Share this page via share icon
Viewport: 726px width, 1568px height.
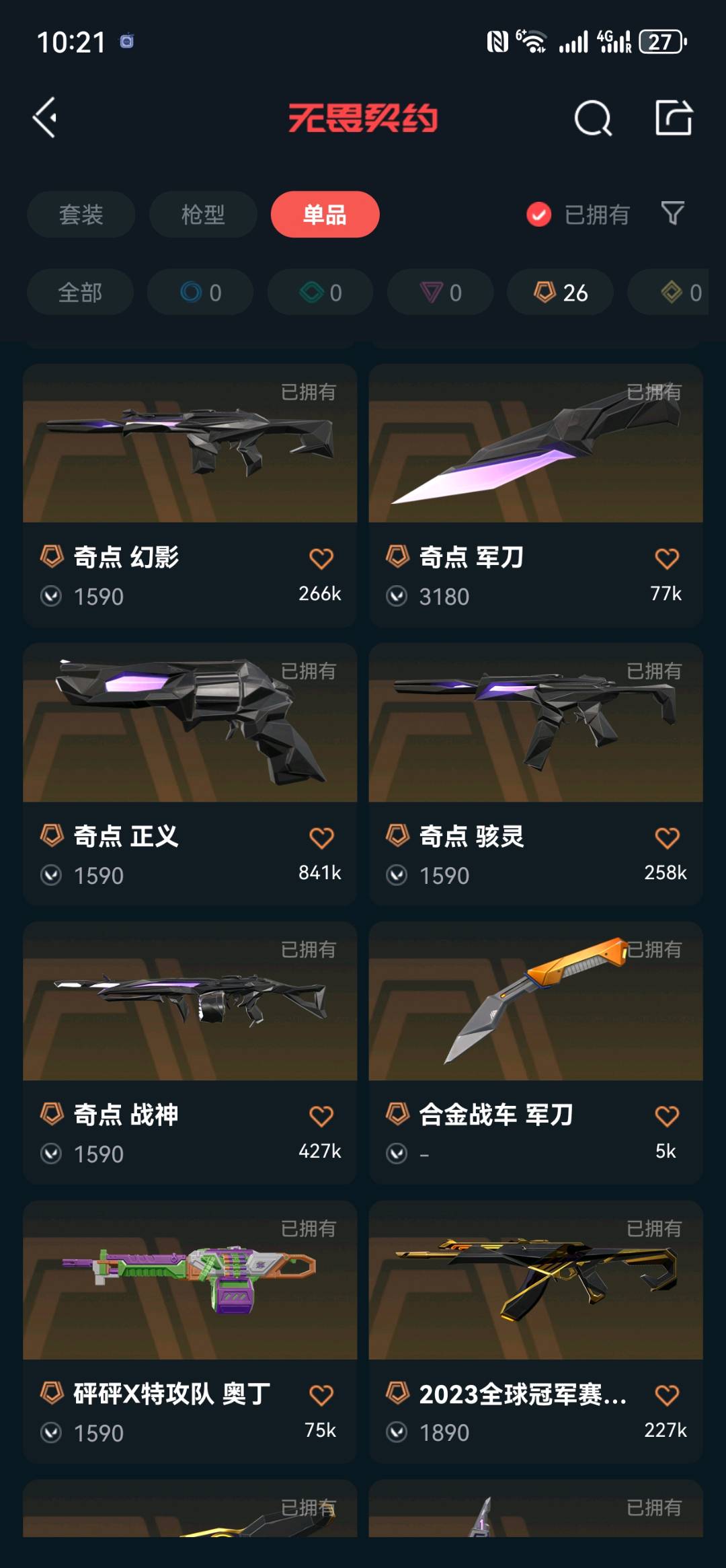pyautogui.click(x=674, y=118)
